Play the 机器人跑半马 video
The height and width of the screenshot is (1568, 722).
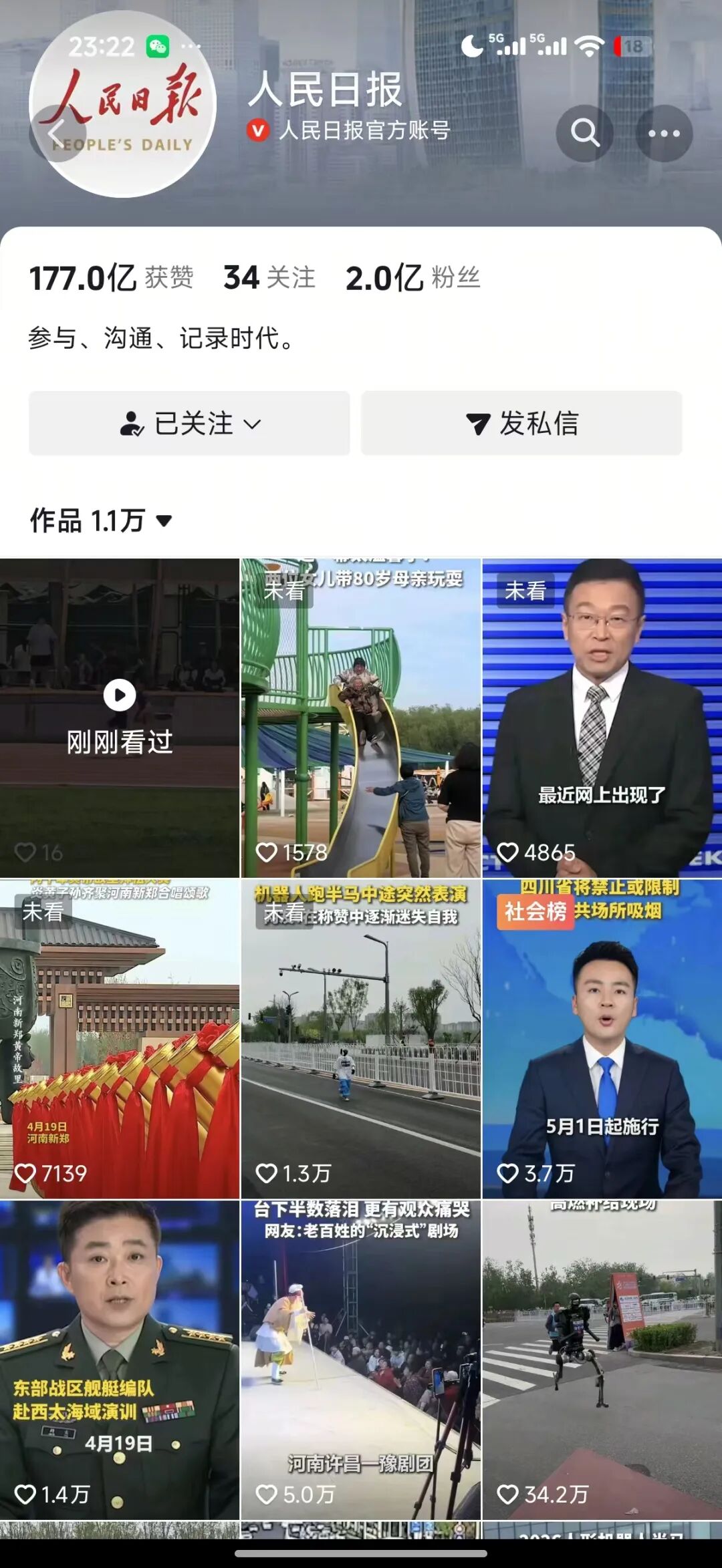pos(361,1038)
